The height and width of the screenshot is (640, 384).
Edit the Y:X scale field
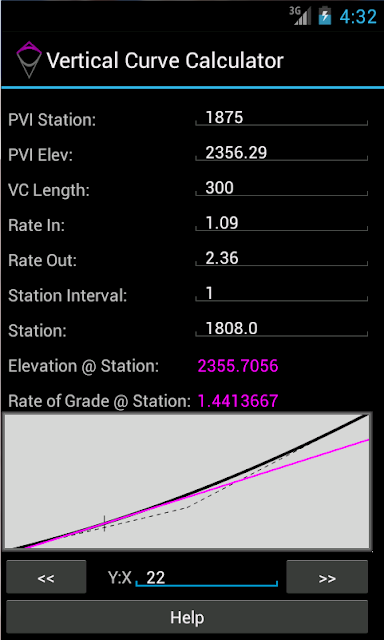pos(206,578)
